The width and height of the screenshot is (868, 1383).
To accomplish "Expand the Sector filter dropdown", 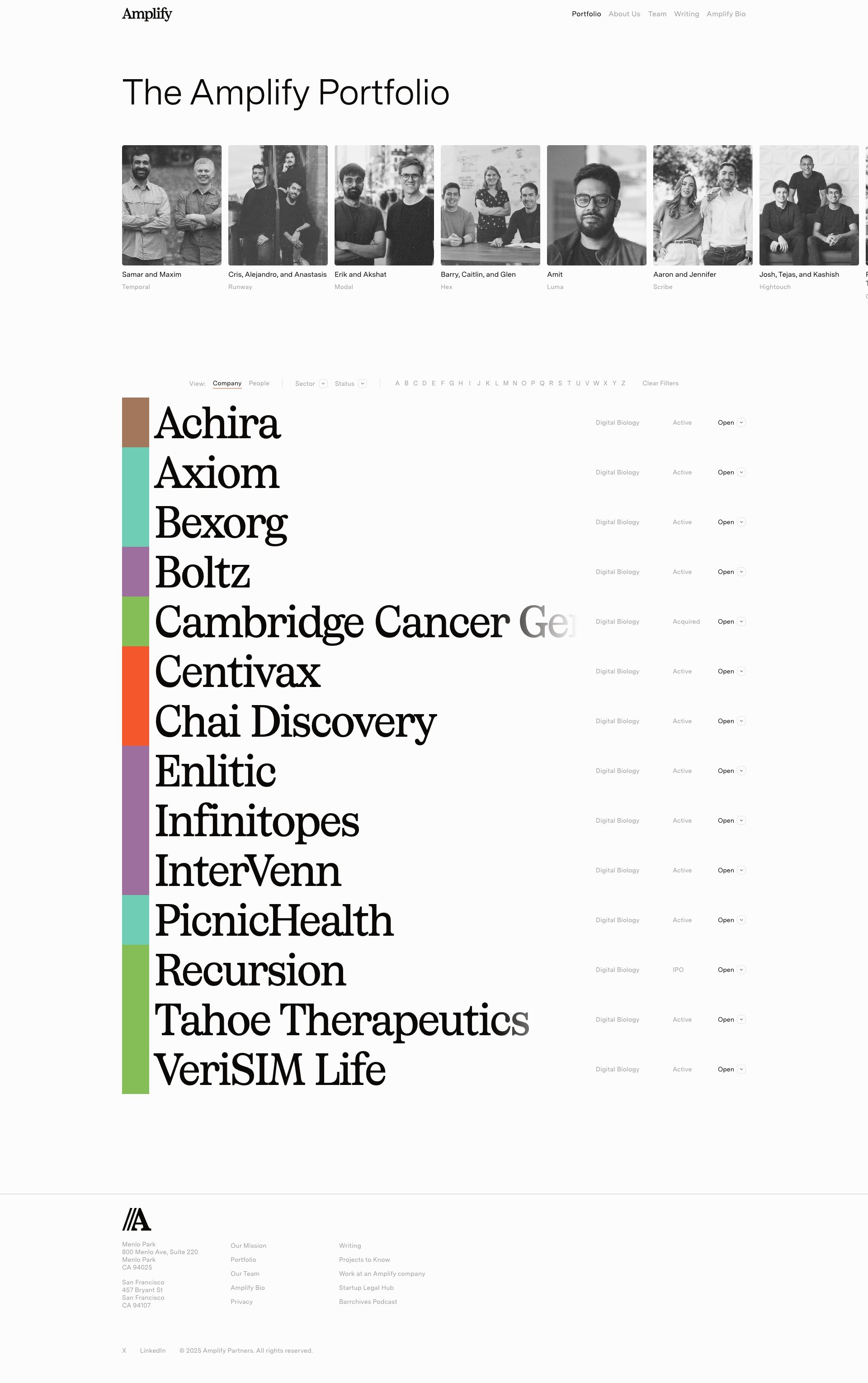I will [311, 384].
